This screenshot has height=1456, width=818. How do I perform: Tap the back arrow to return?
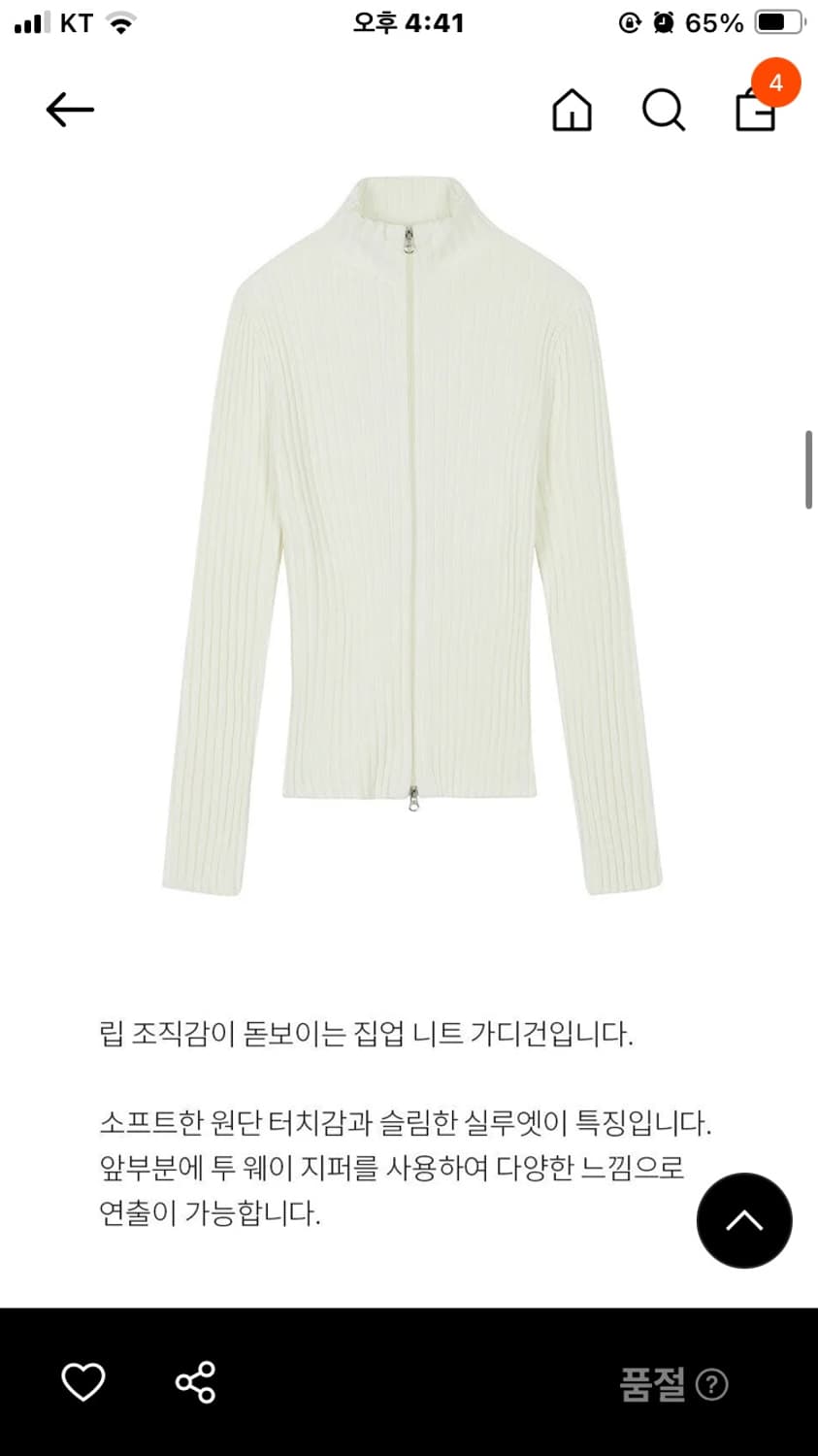click(68, 110)
